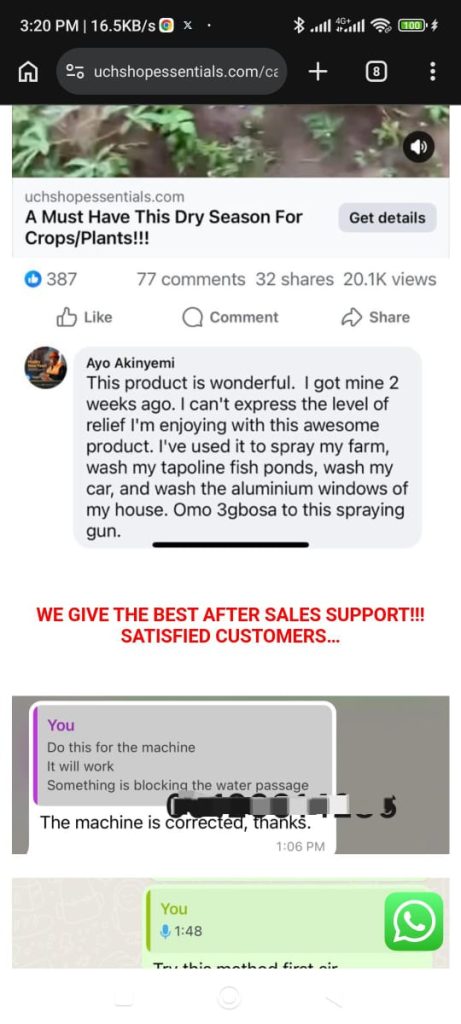
Task: Open the browser home page icon
Action: pyautogui.click(x=27, y=72)
